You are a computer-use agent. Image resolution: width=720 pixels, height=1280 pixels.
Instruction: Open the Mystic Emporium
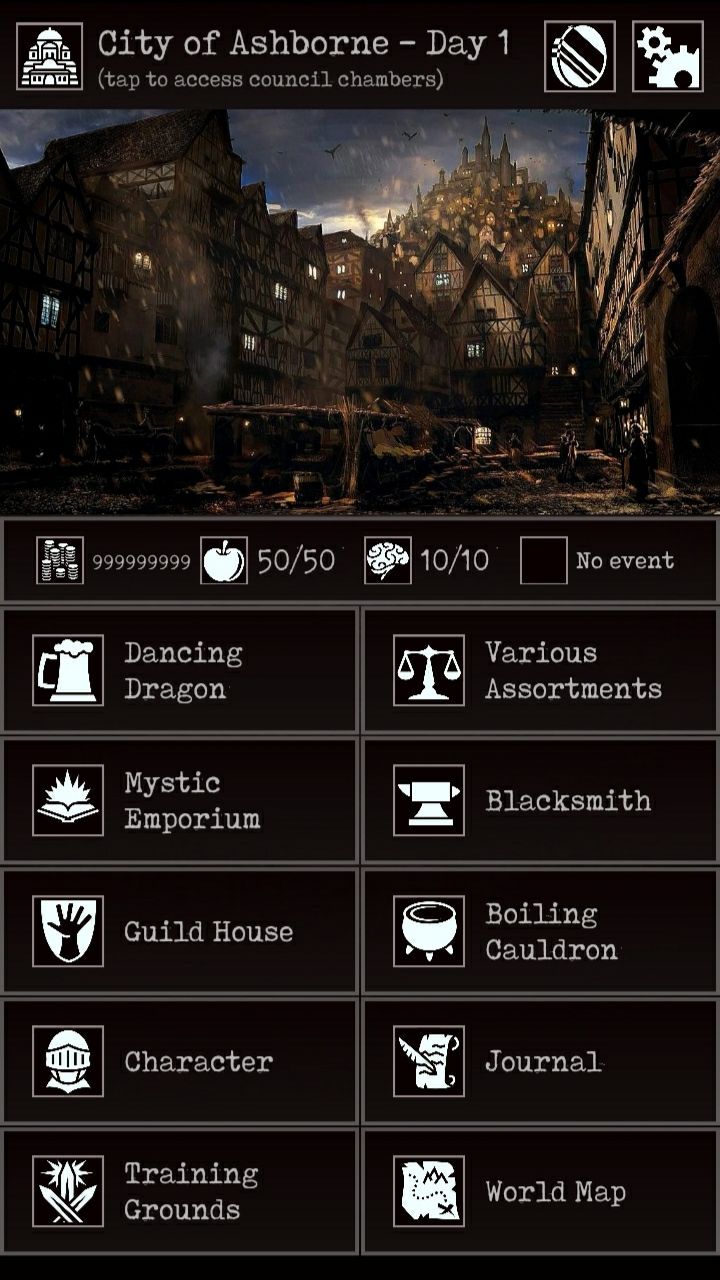(180, 801)
